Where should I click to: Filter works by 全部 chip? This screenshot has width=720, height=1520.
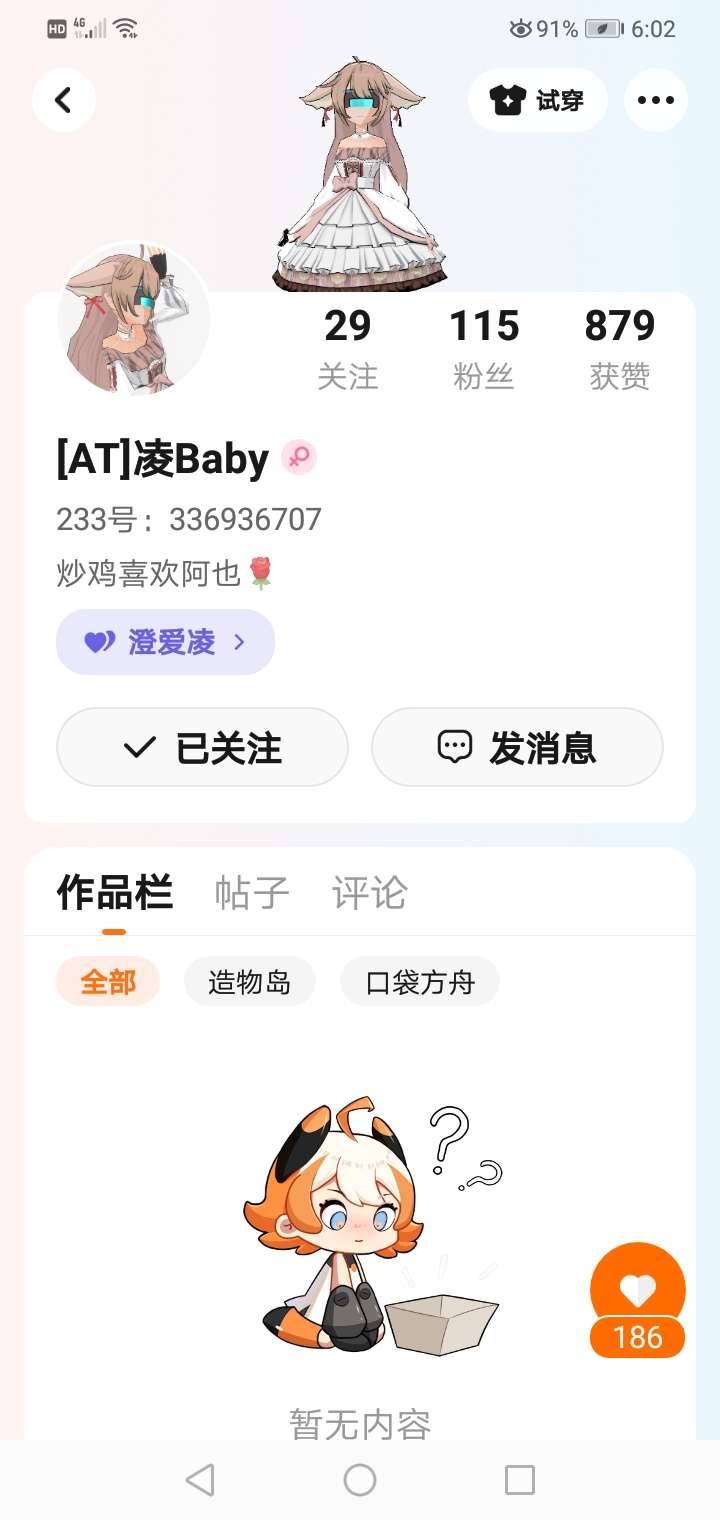[x=108, y=982]
